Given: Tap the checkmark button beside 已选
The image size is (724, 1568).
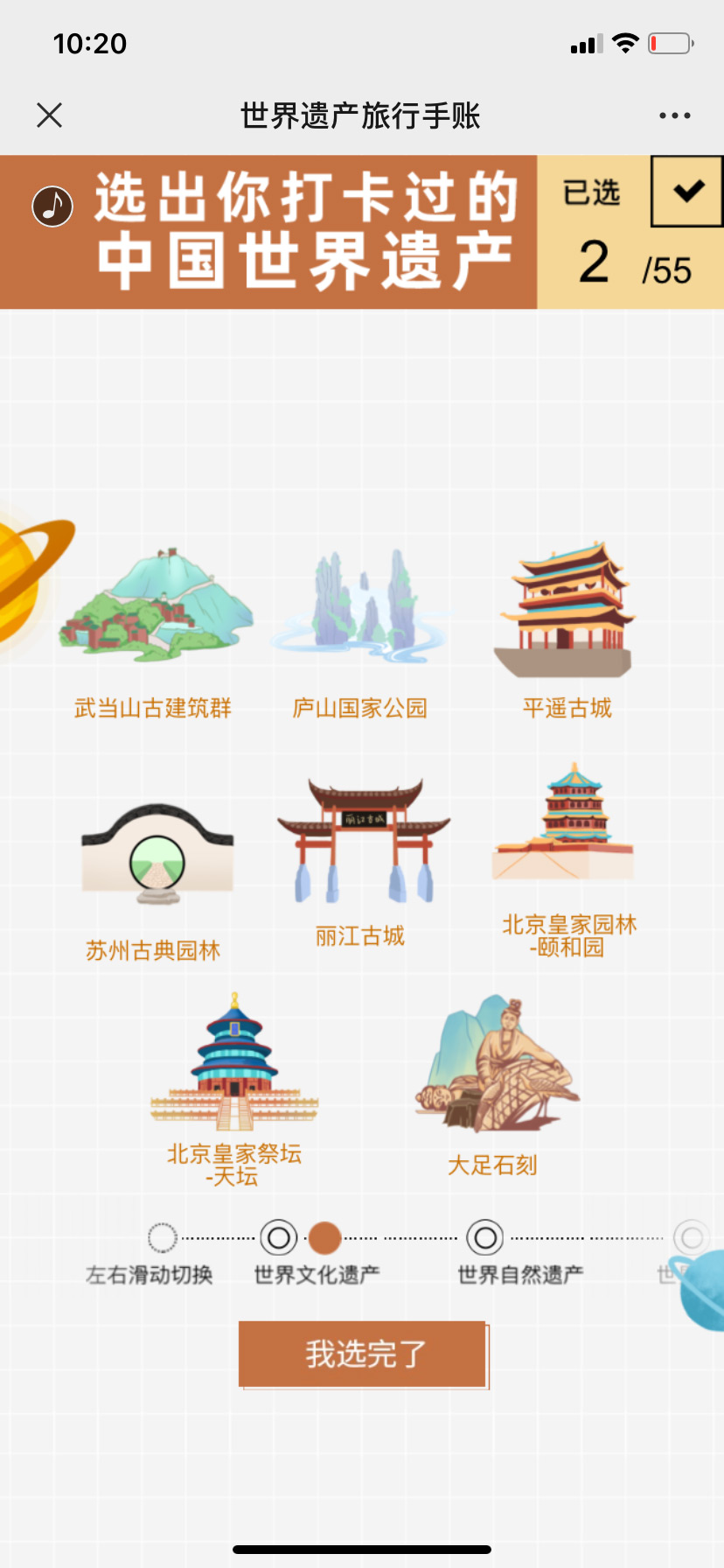Looking at the screenshot, I should coord(687,191).
